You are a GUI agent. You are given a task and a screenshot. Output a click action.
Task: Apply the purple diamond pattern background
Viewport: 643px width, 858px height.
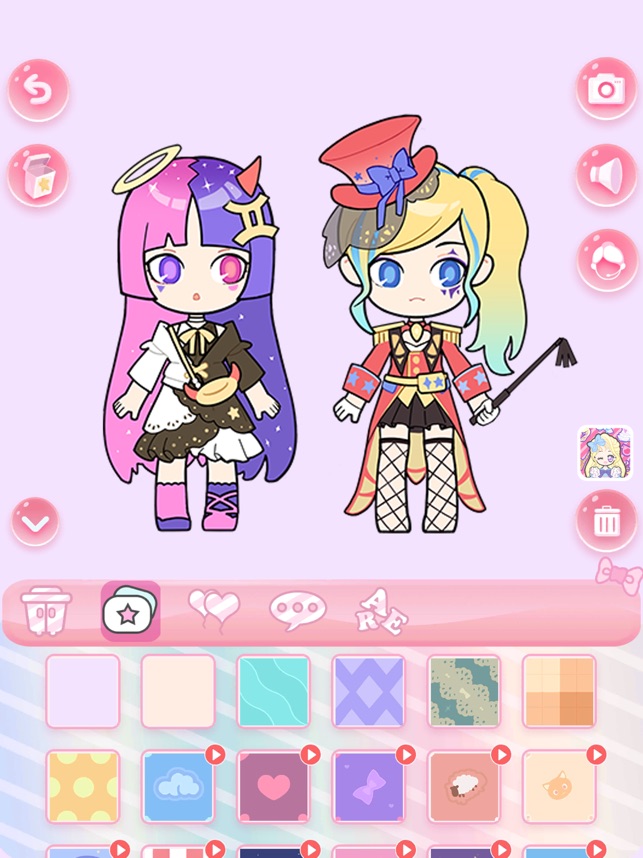368,691
